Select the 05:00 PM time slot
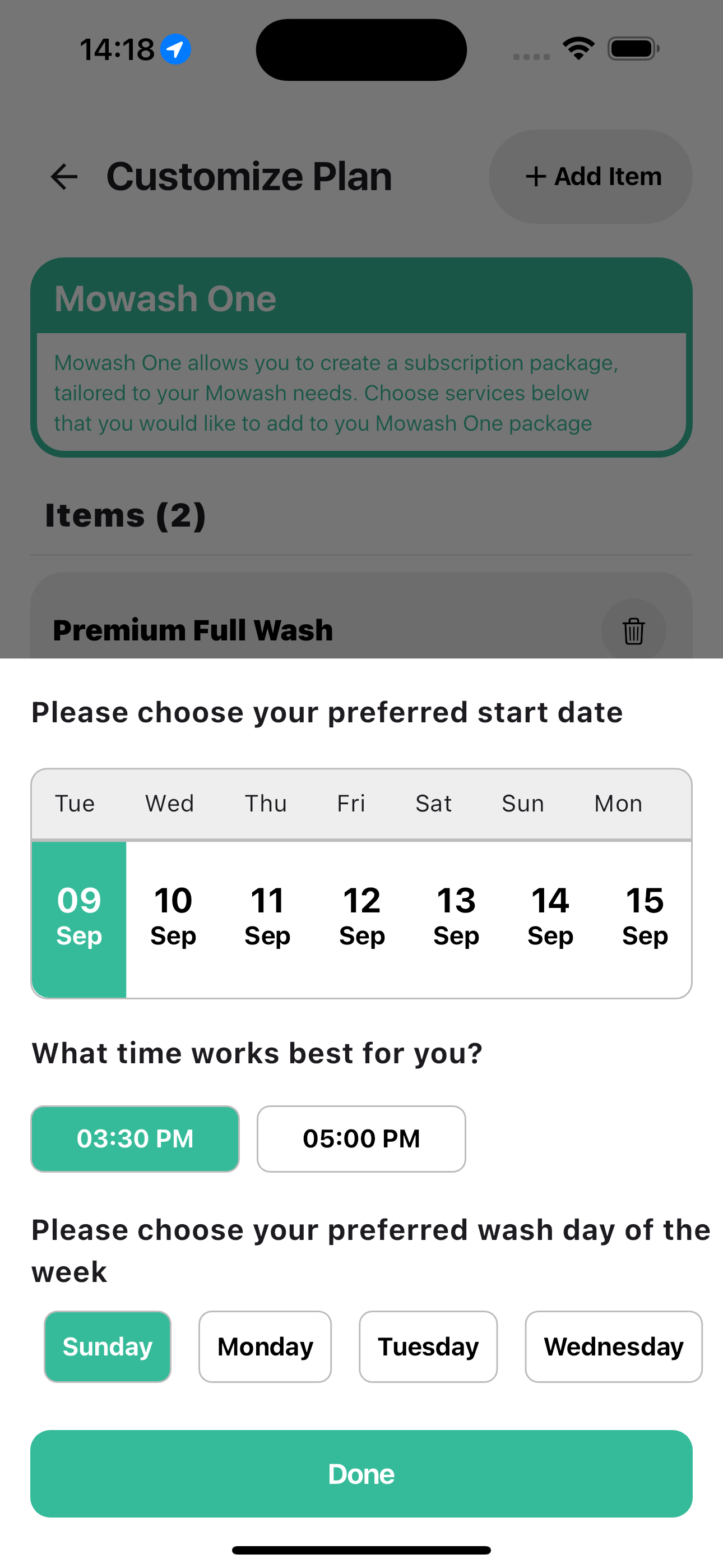 (361, 1139)
